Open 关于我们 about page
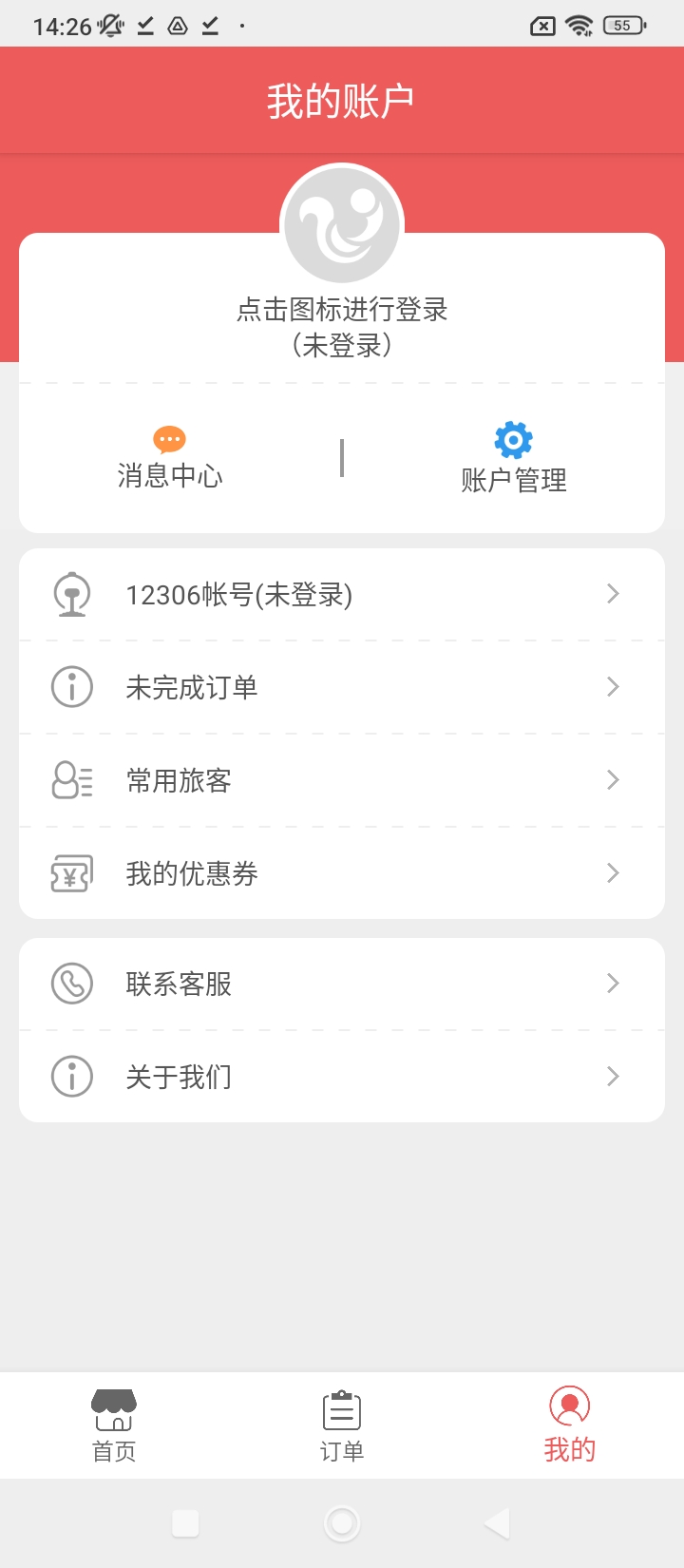Image resolution: width=684 pixels, height=1568 pixels. coord(342,1077)
